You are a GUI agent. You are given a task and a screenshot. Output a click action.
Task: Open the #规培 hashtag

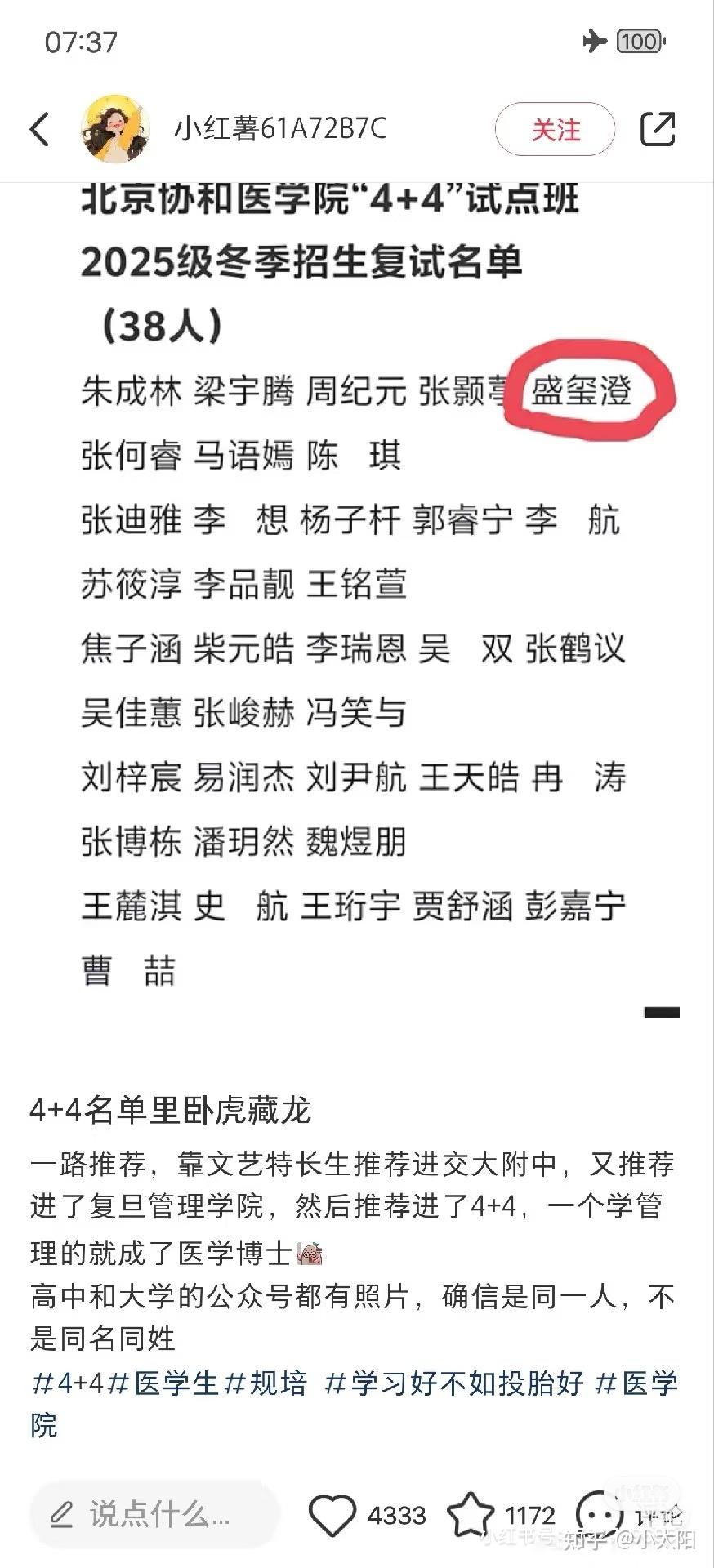click(266, 1383)
